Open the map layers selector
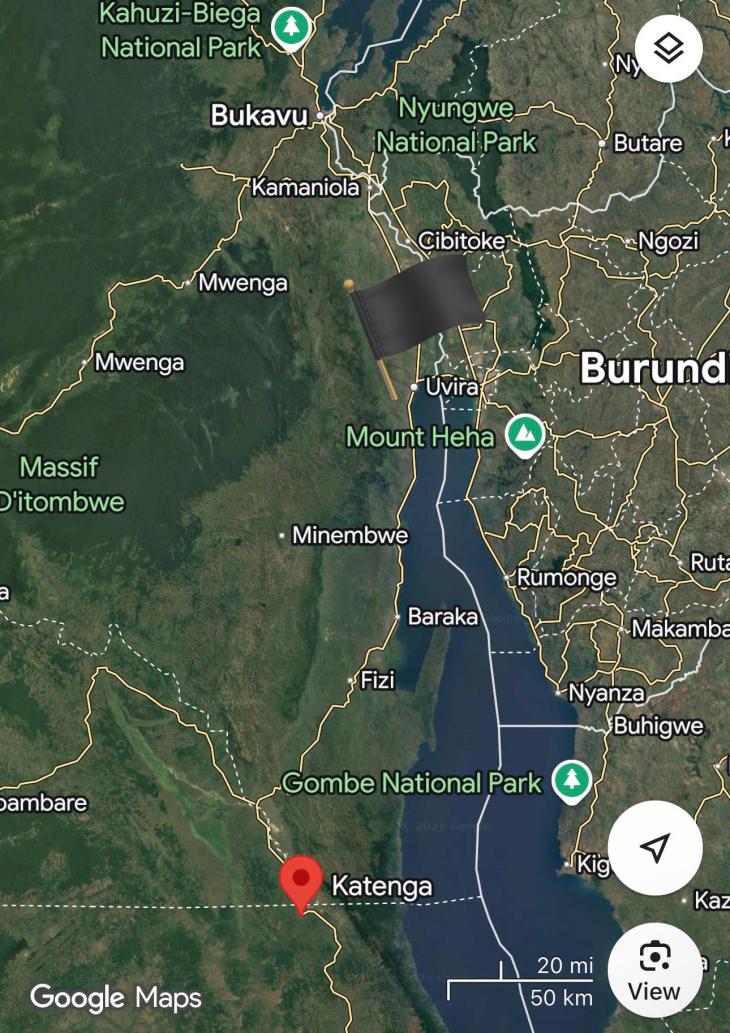The width and height of the screenshot is (730, 1033). click(668, 48)
